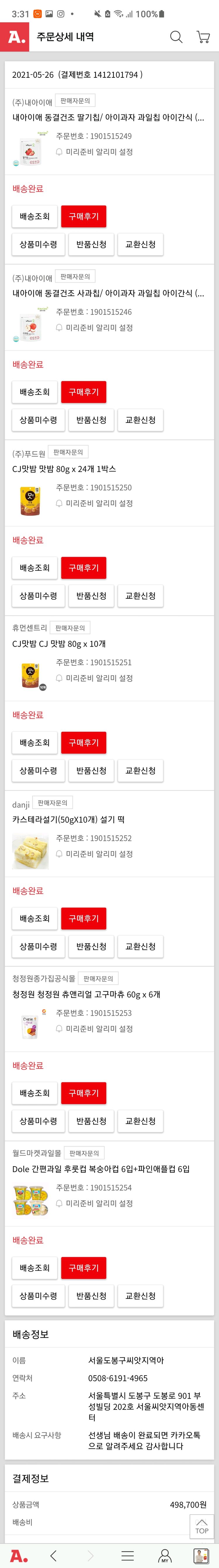Request a return for order 1901515250

[91, 595]
